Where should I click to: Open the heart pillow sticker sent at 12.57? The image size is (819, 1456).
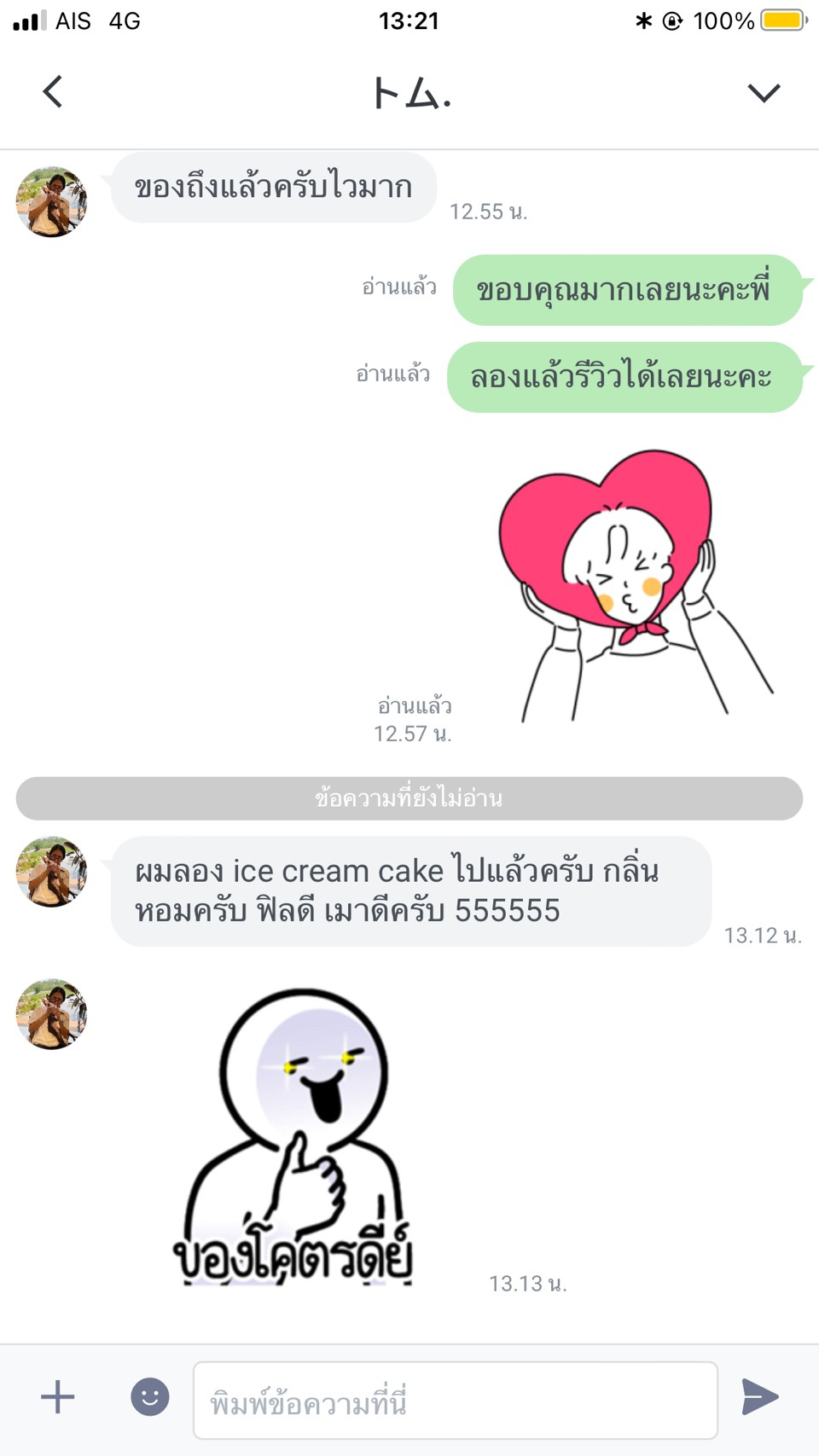pos(636,586)
